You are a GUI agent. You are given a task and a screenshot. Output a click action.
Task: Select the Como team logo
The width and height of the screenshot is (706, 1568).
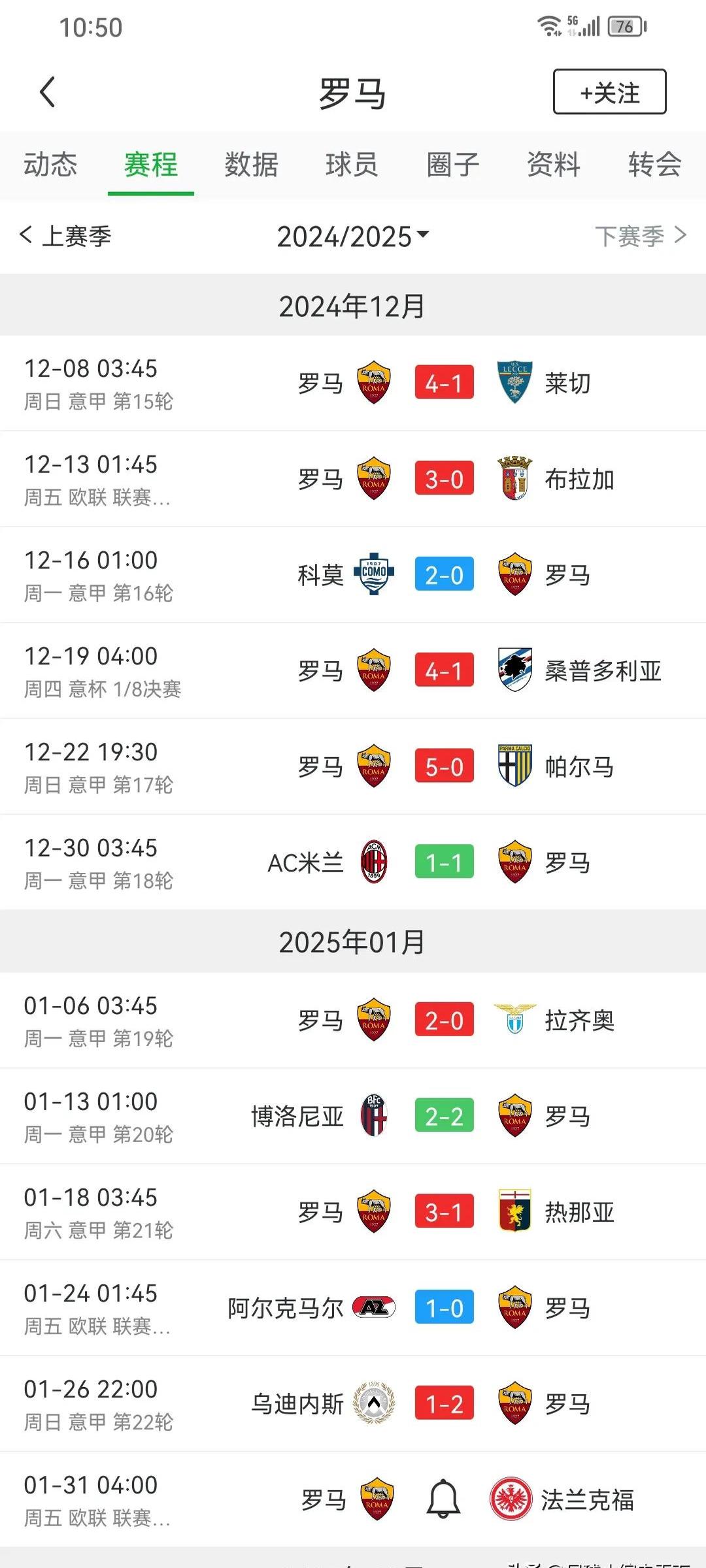[373, 575]
